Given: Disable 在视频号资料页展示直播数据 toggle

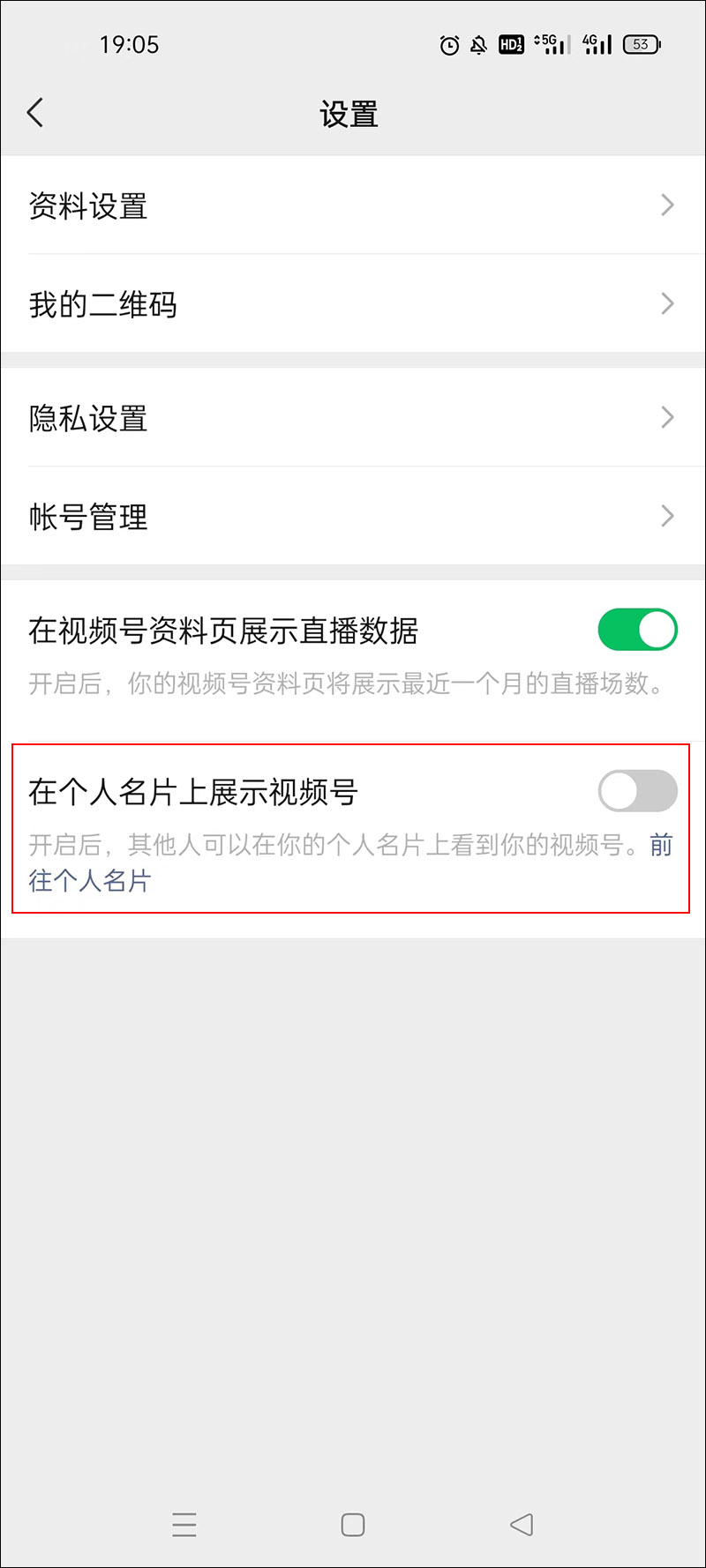Looking at the screenshot, I should point(636,630).
